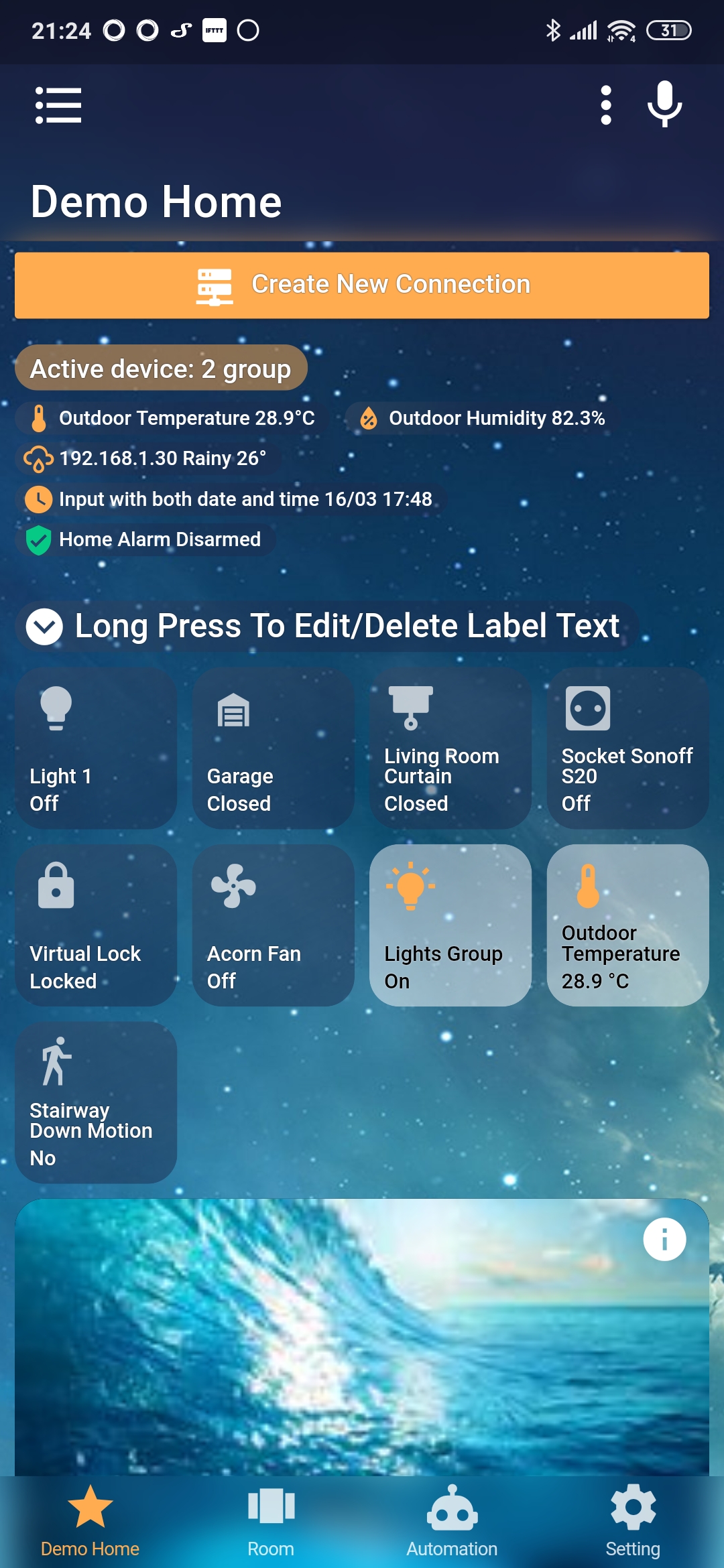Screen dimensions: 724x1568
Task: Turn off the Lights Group tile
Action: point(450,925)
